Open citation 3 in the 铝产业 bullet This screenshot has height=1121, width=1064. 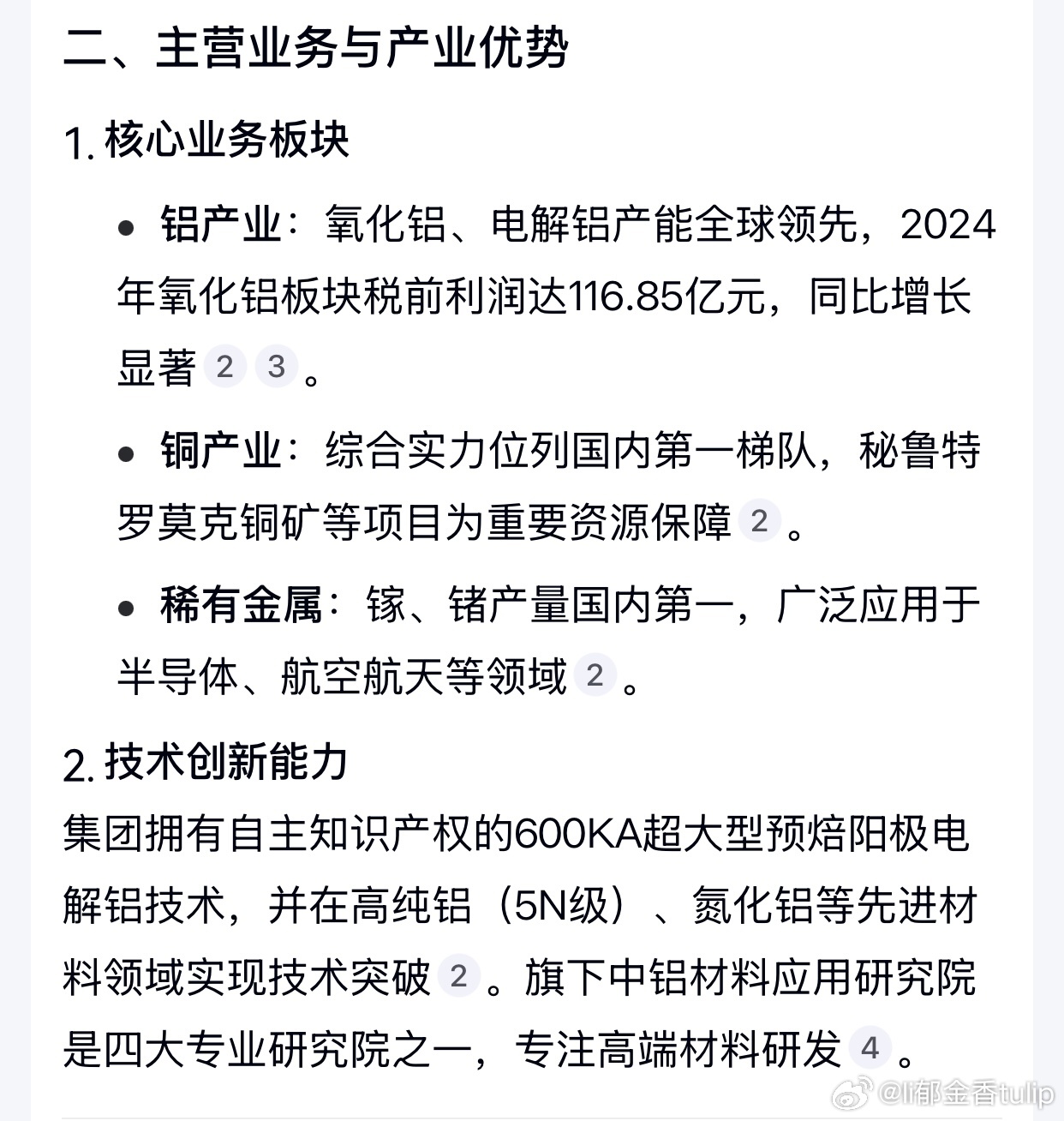point(276,367)
